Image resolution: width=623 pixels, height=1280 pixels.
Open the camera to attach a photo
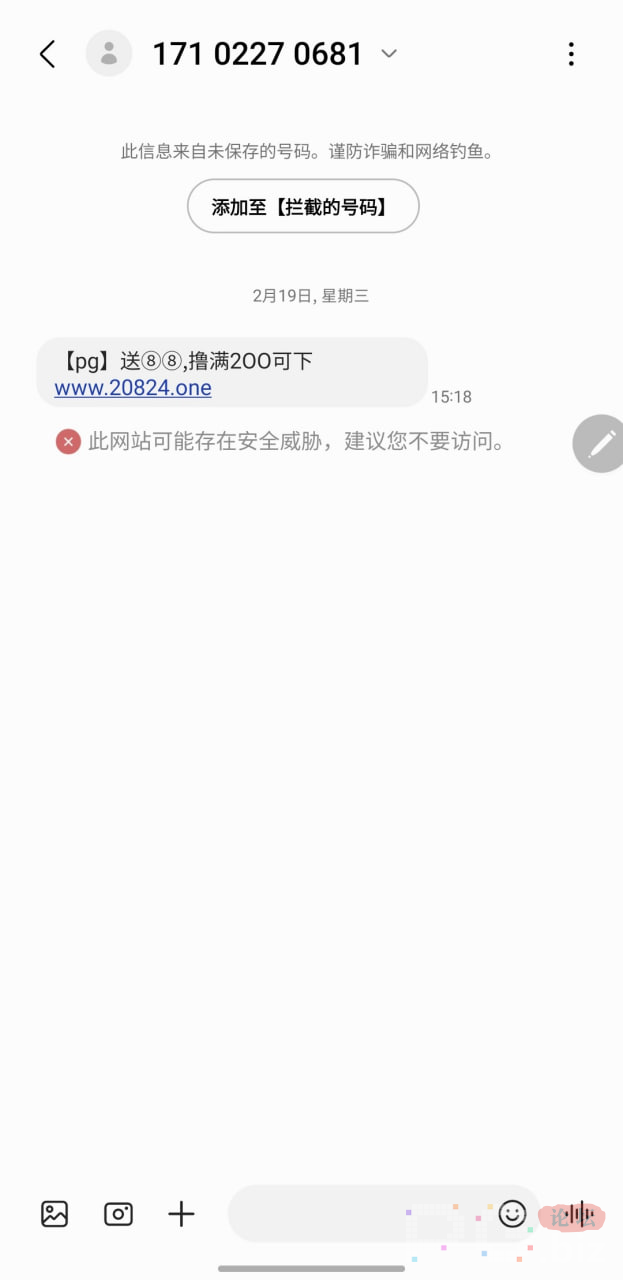click(x=118, y=1214)
